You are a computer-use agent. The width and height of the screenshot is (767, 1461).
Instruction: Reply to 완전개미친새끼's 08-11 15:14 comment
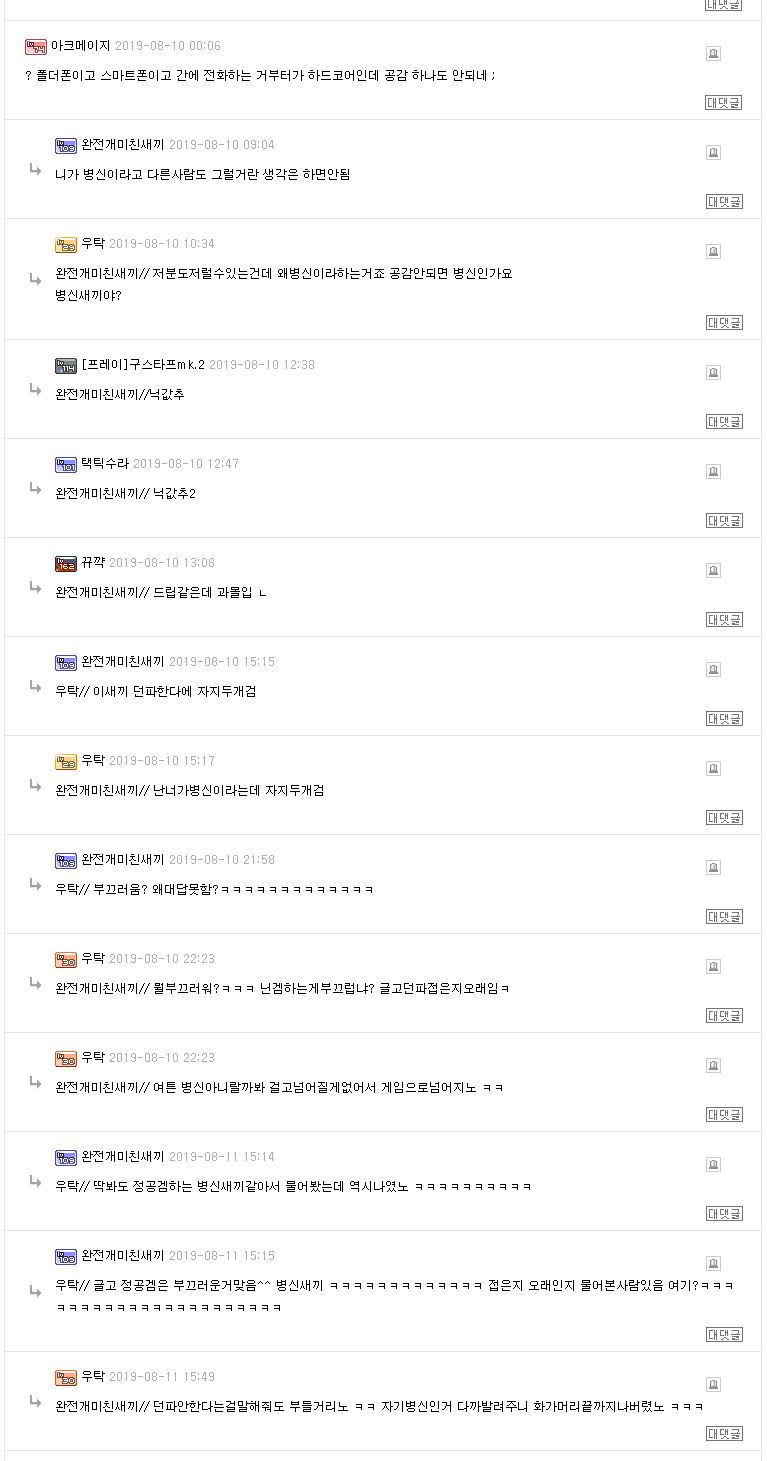(724, 1214)
